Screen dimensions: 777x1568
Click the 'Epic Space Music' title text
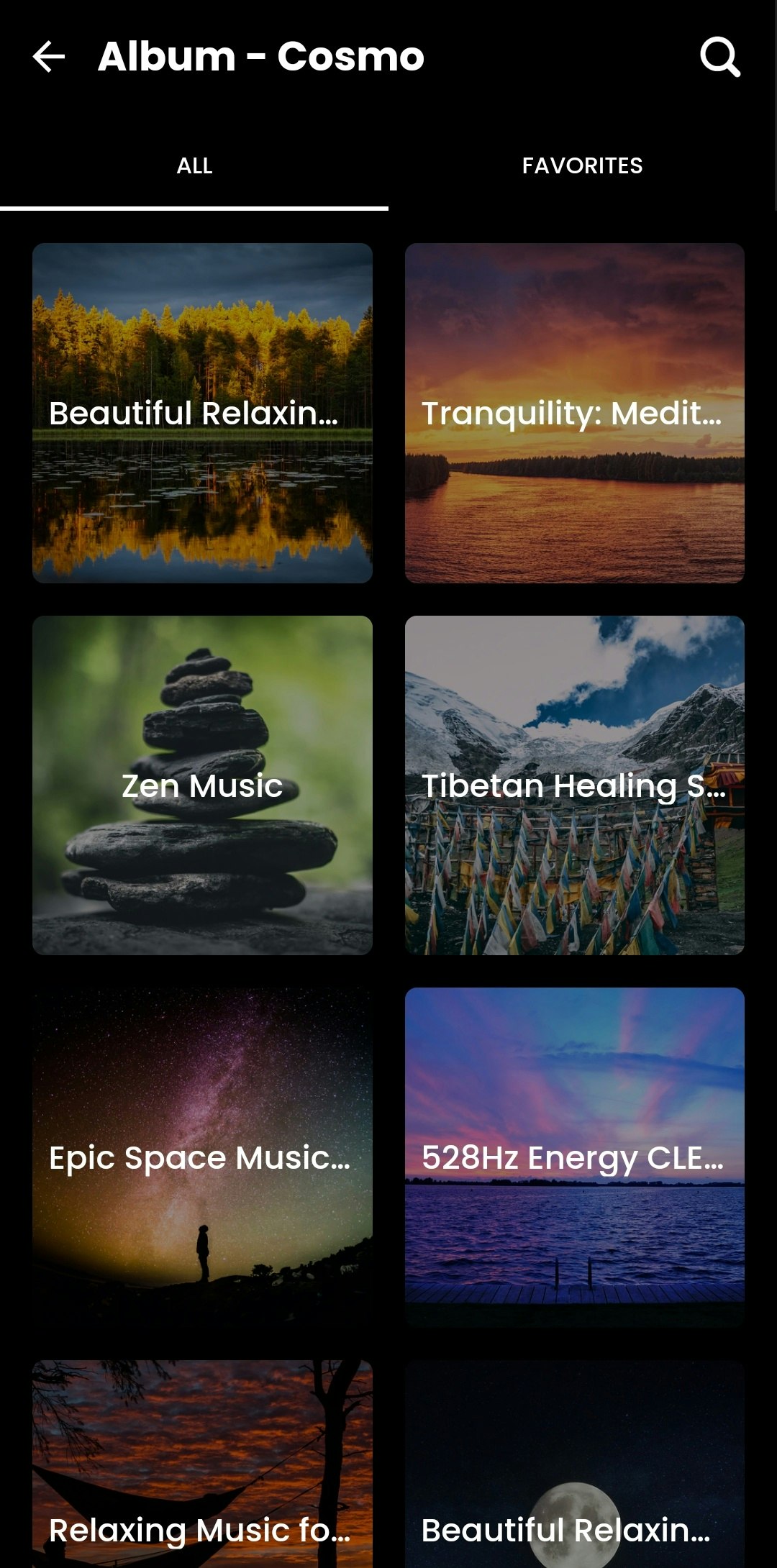pos(199,1158)
